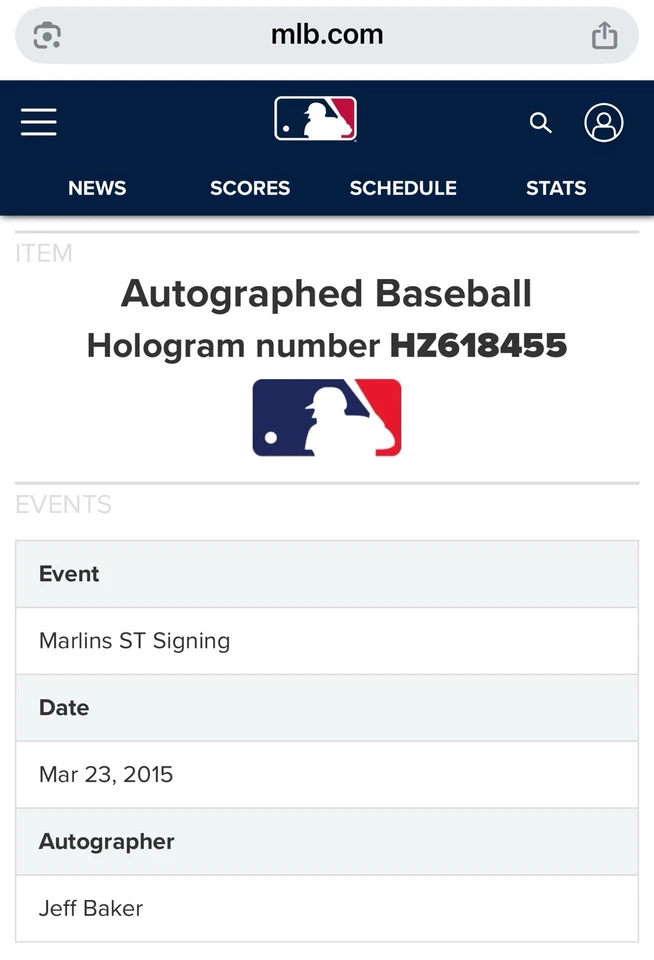The width and height of the screenshot is (654, 960).
Task: Open the visual search icon in address bar
Action: [x=47, y=36]
